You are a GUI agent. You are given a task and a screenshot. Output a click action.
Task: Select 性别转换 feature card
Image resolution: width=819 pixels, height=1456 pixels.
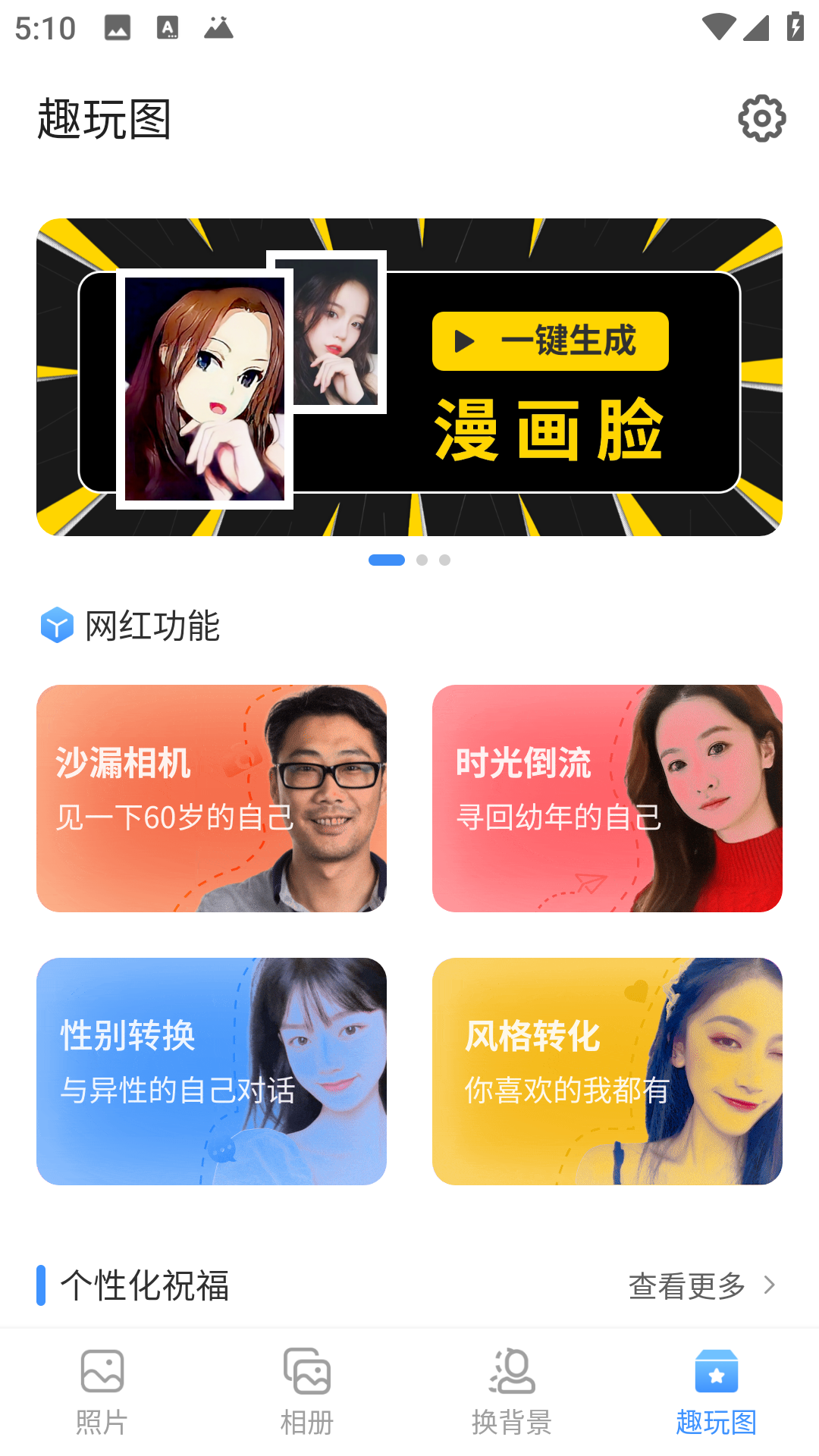tap(212, 1071)
